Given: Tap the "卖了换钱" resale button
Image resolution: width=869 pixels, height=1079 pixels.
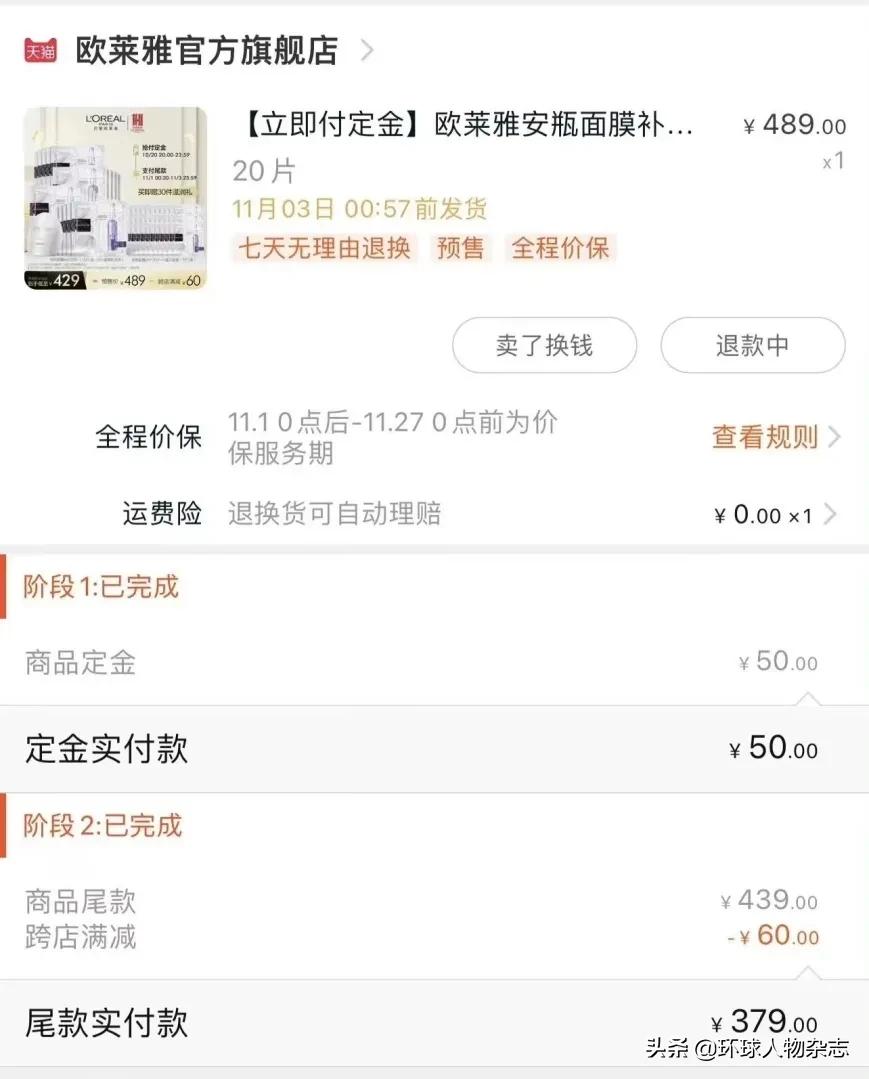Looking at the screenshot, I should [544, 345].
